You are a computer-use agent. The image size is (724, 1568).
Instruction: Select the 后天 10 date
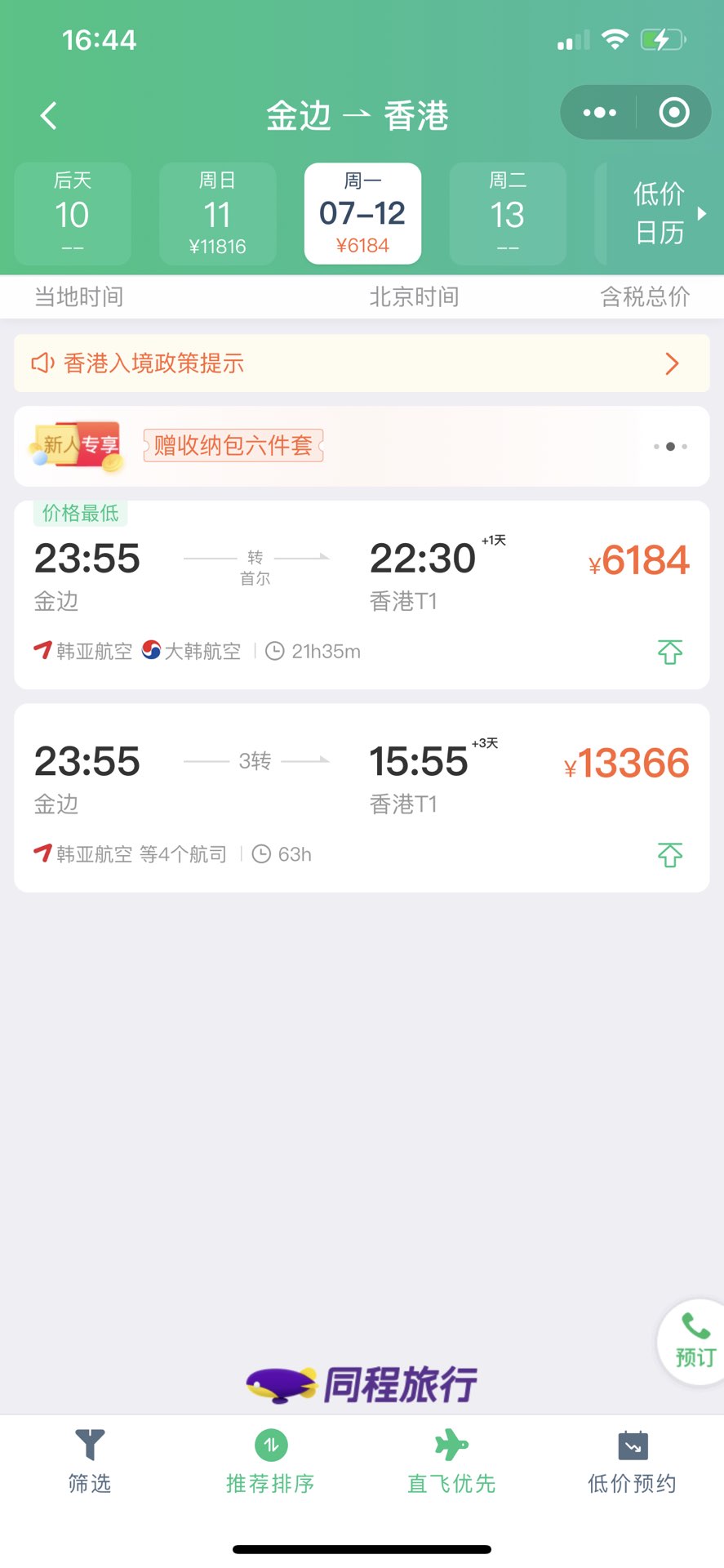(x=73, y=213)
